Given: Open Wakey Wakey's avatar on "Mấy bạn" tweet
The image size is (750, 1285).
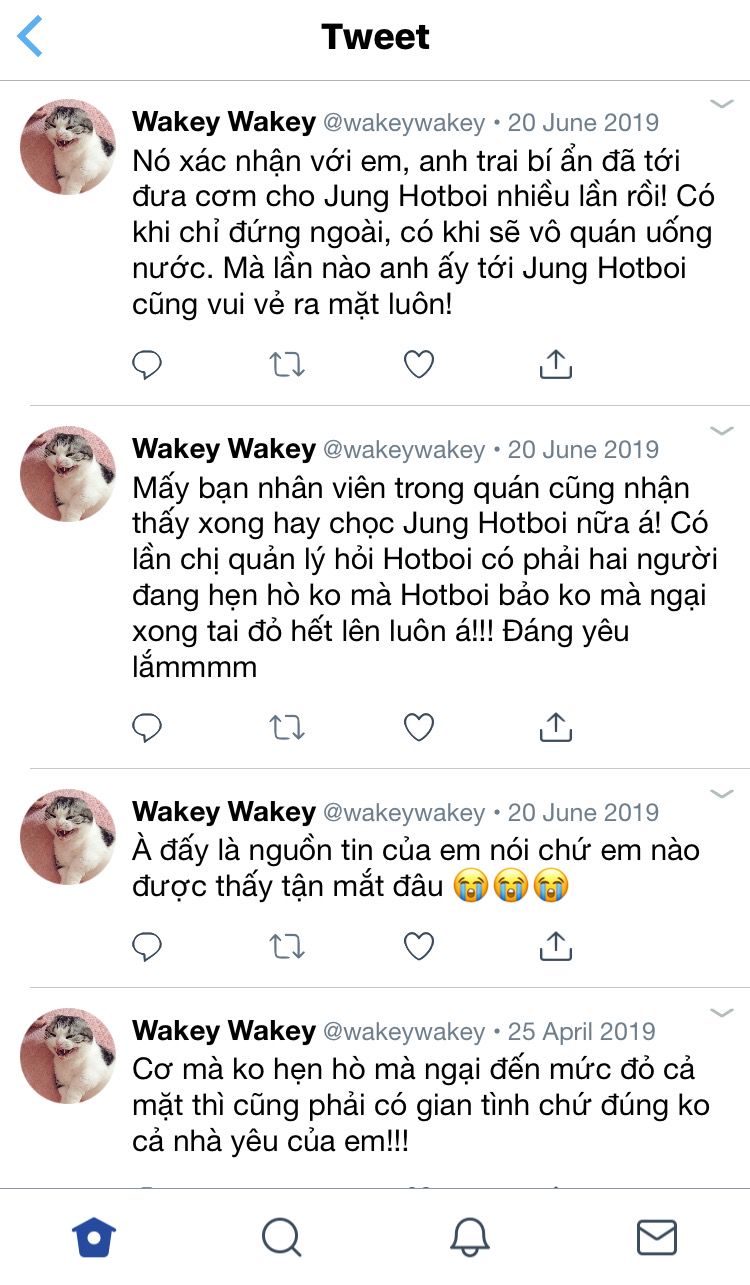Looking at the screenshot, I should pyautogui.click(x=68, y=474).
